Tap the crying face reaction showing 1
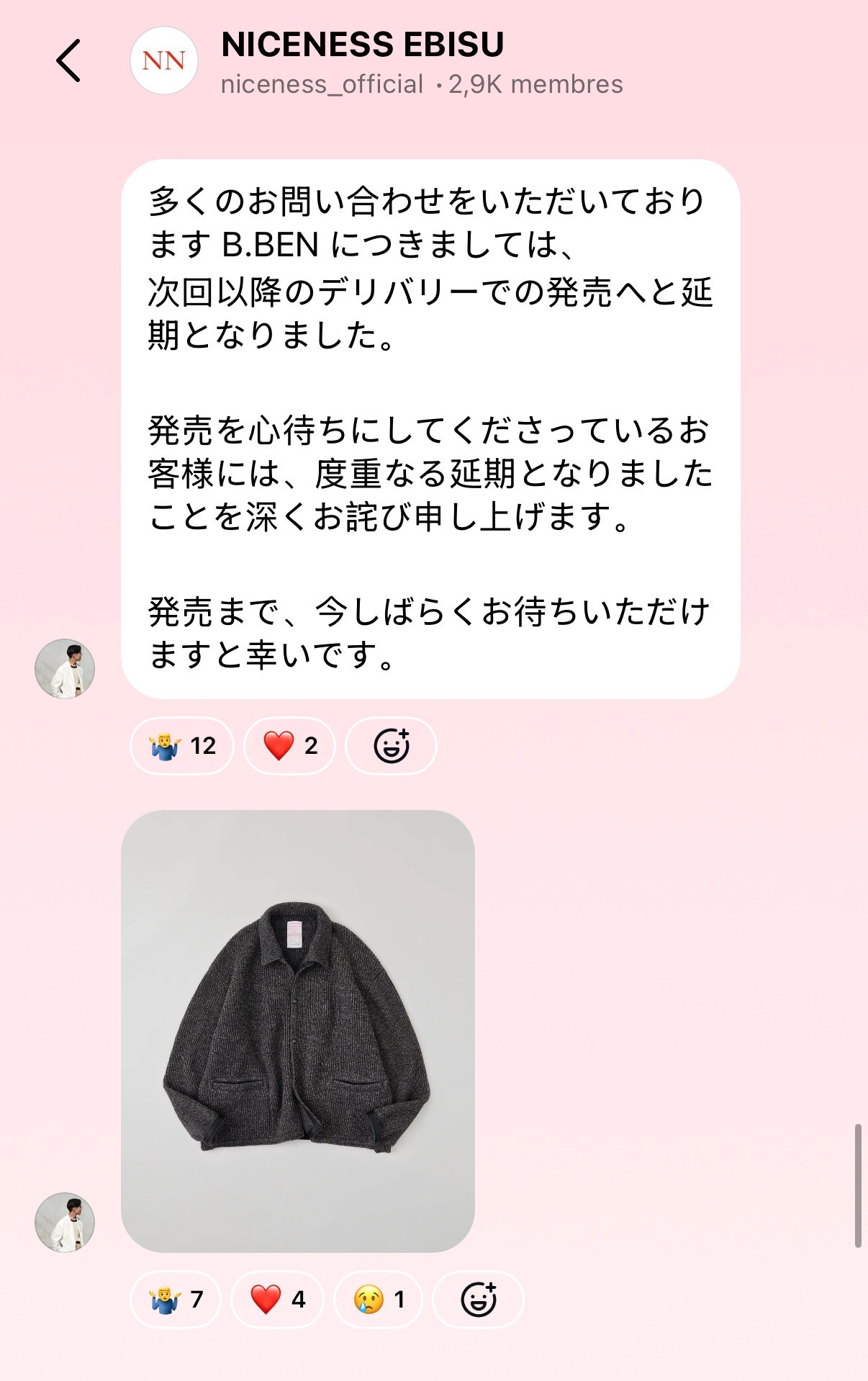Viewport: 868px width, 1381px height. pos(379,1299)
